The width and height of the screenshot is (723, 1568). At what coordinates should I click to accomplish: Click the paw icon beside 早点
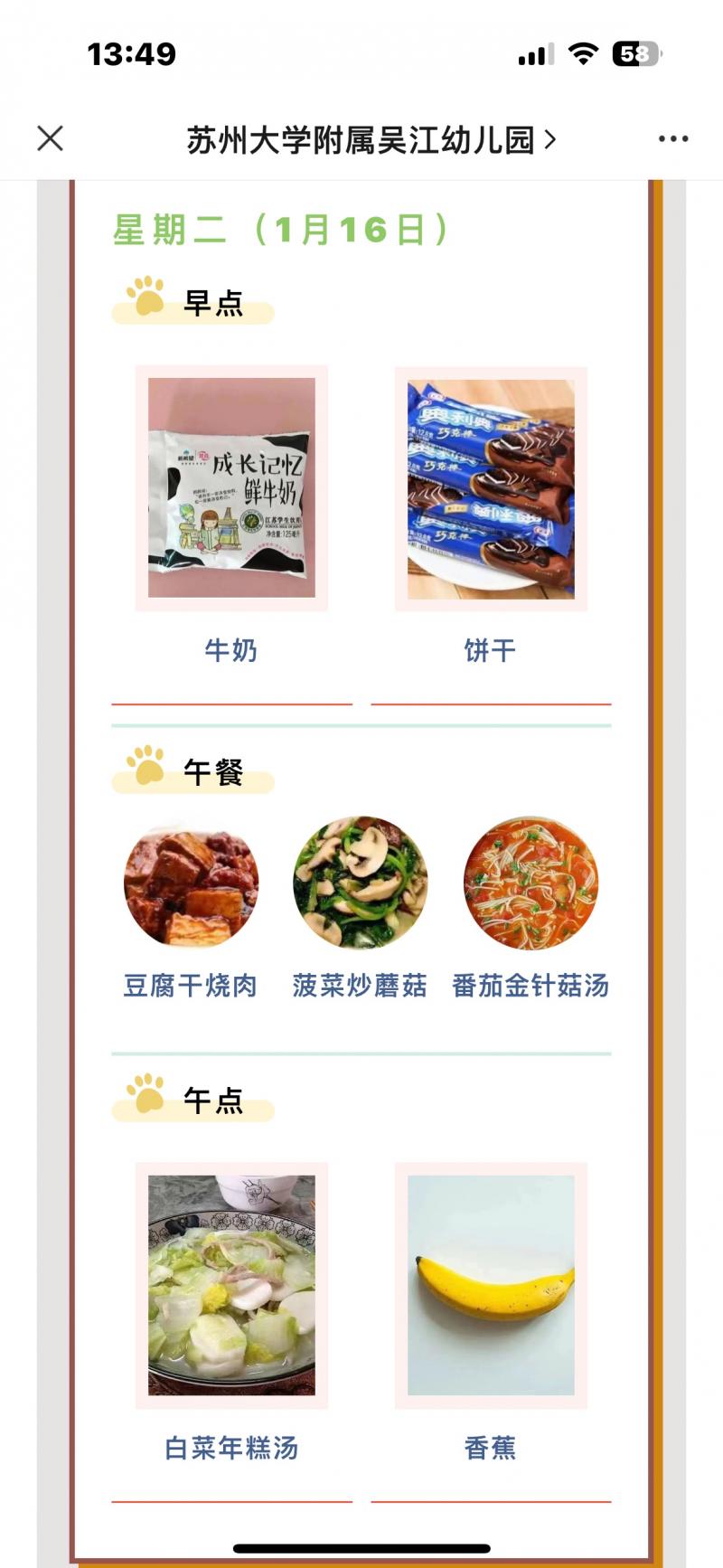(145, 294)
